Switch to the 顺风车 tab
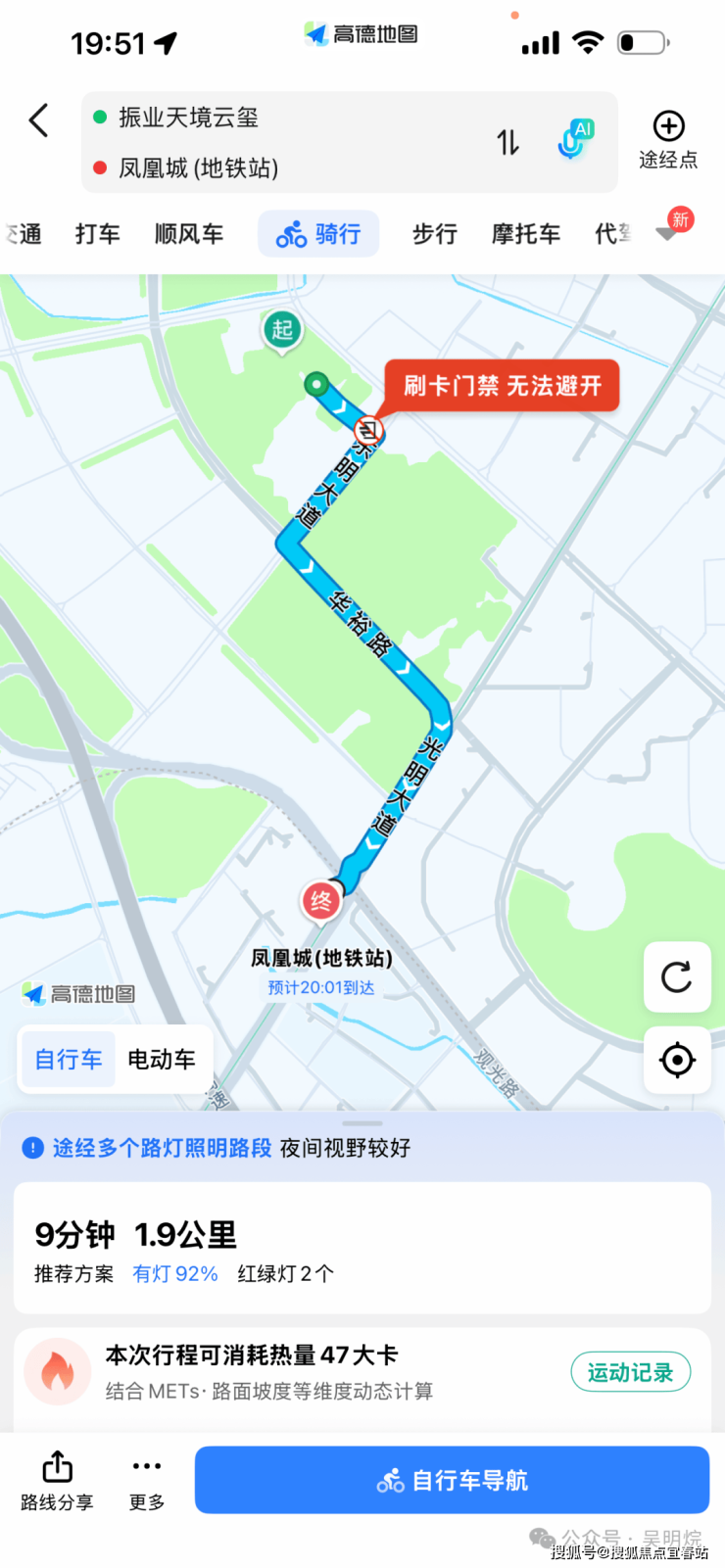Screen dimensions: 725x1568 tap(189, 234)
